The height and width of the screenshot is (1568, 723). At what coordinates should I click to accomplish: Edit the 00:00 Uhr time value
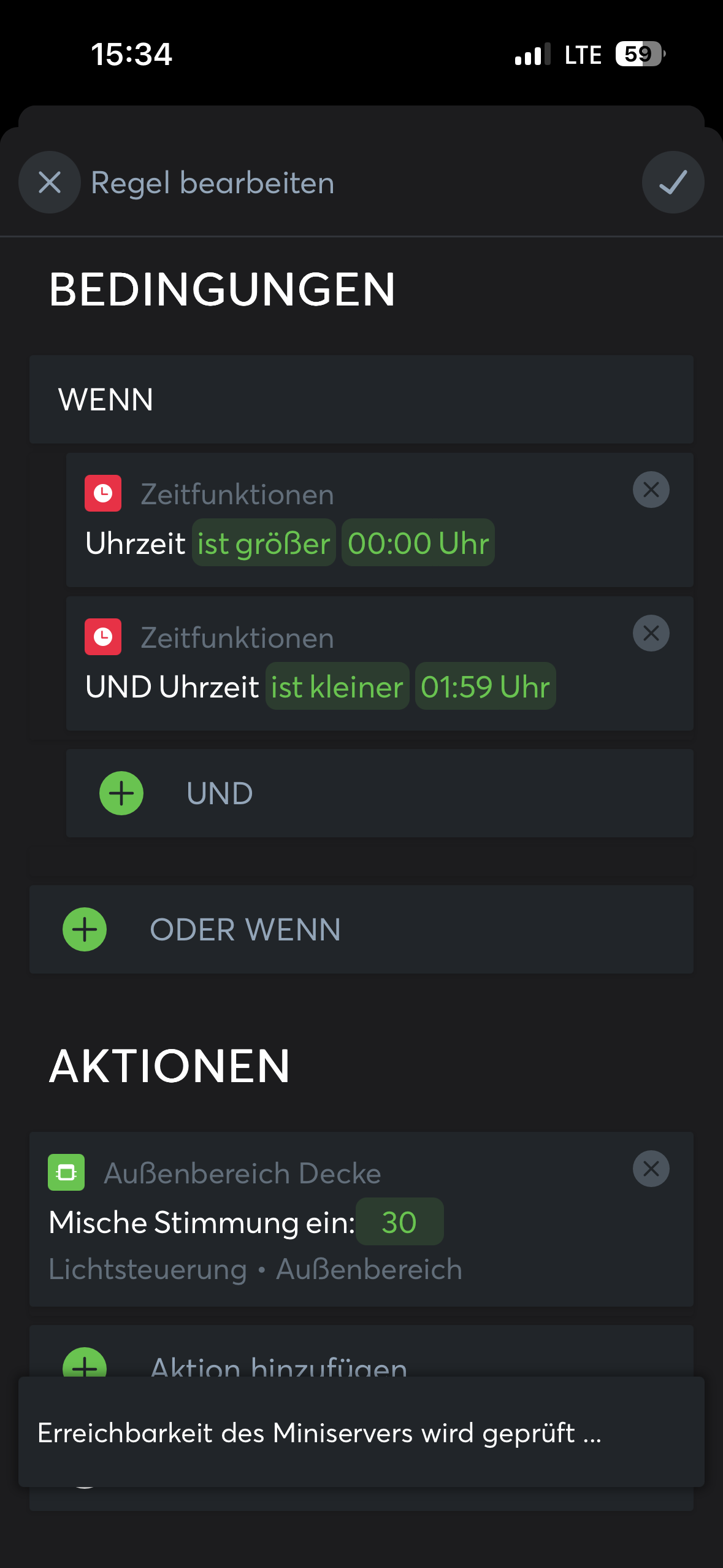(418, 543)
